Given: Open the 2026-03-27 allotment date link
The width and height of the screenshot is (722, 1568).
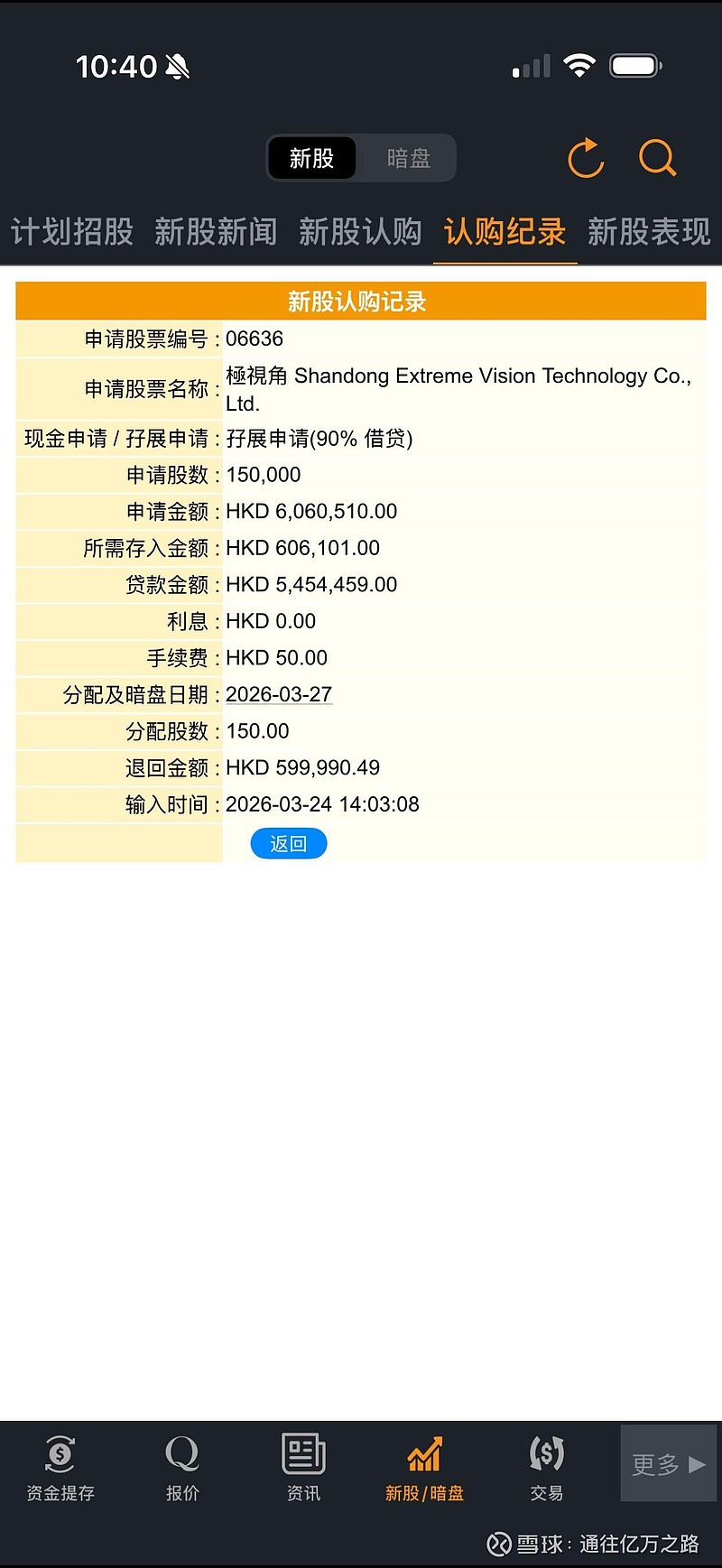Looking at the screenshot, I should coord(281,694).
